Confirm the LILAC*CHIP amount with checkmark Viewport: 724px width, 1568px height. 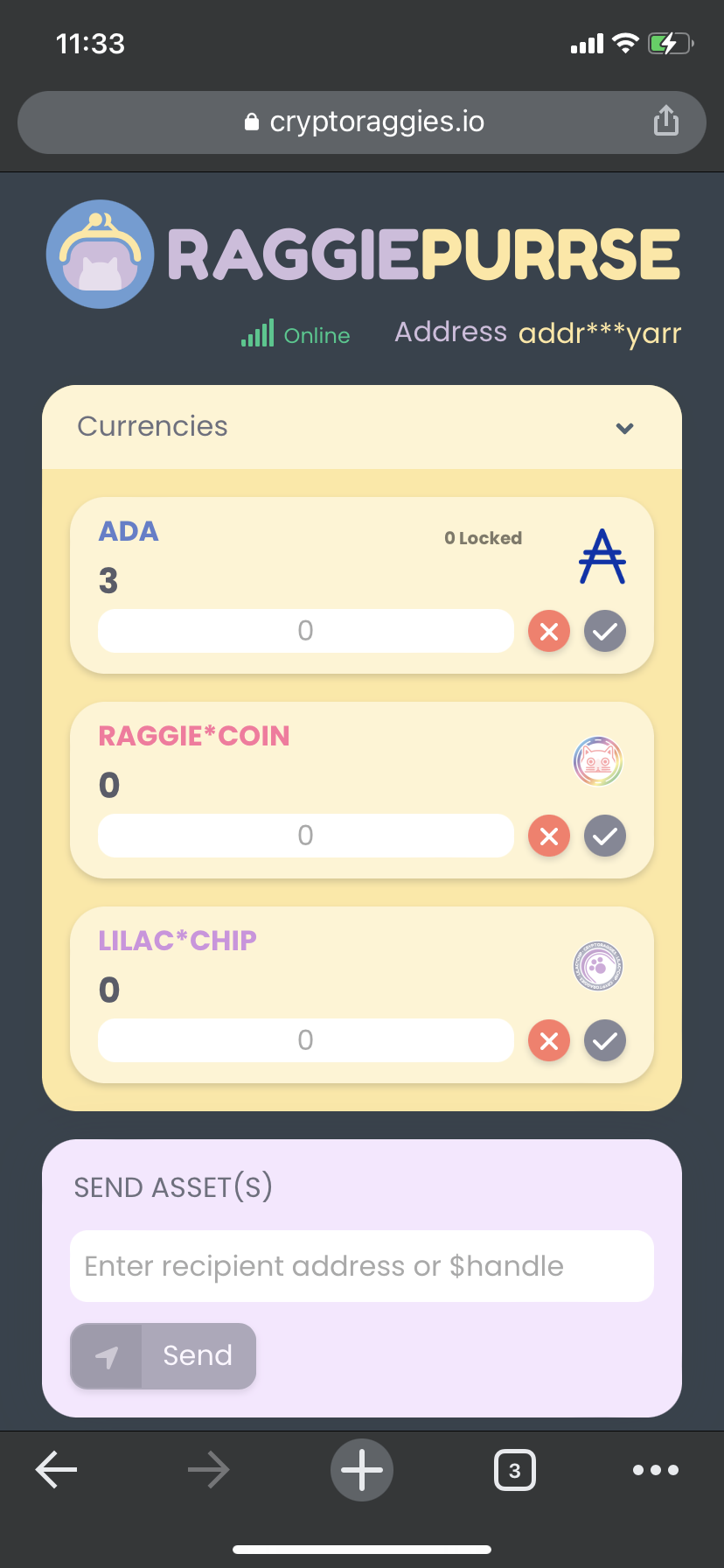[605, 1040]
